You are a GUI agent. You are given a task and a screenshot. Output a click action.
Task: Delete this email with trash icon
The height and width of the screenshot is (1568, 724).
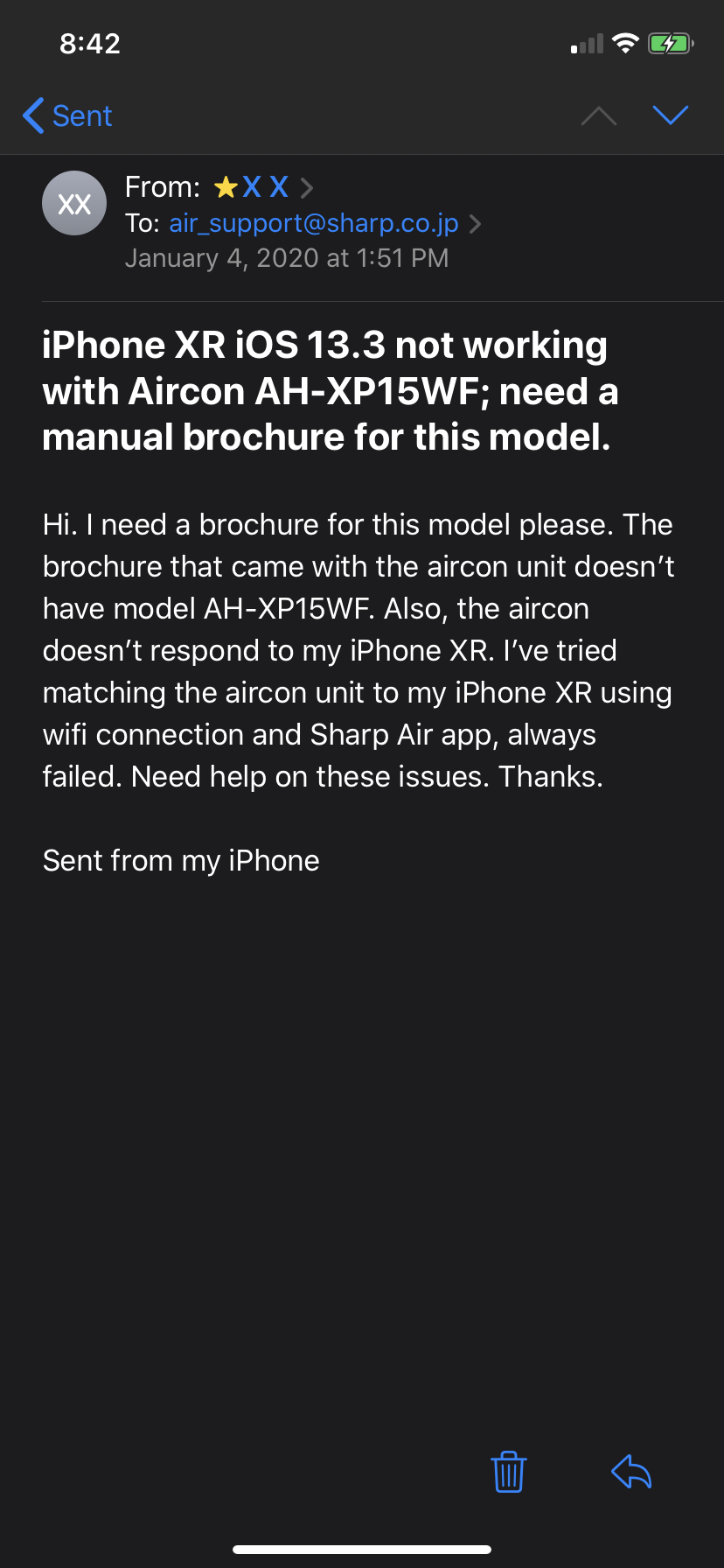tap(508, 1471)
